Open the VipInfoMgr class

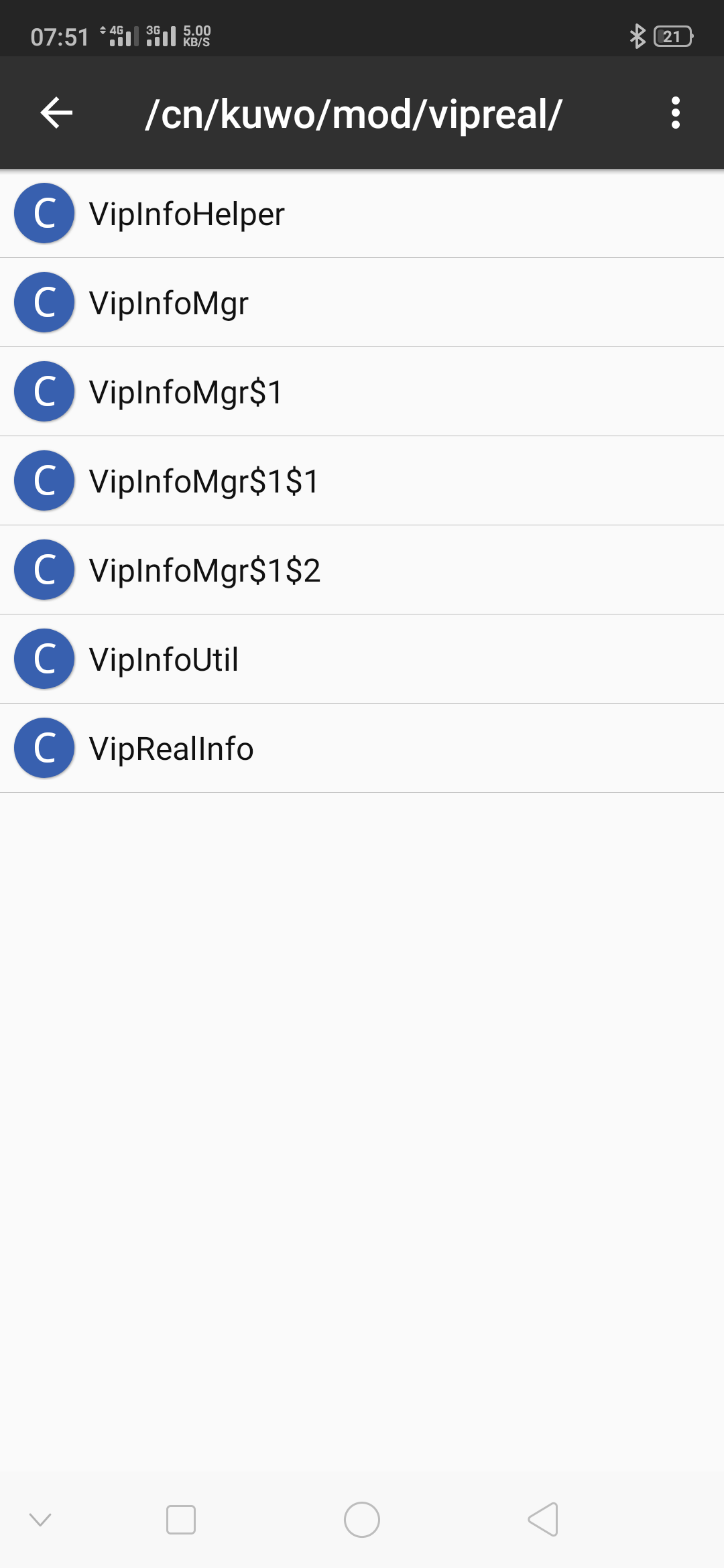pyautogui.click(x=362, y=303)
